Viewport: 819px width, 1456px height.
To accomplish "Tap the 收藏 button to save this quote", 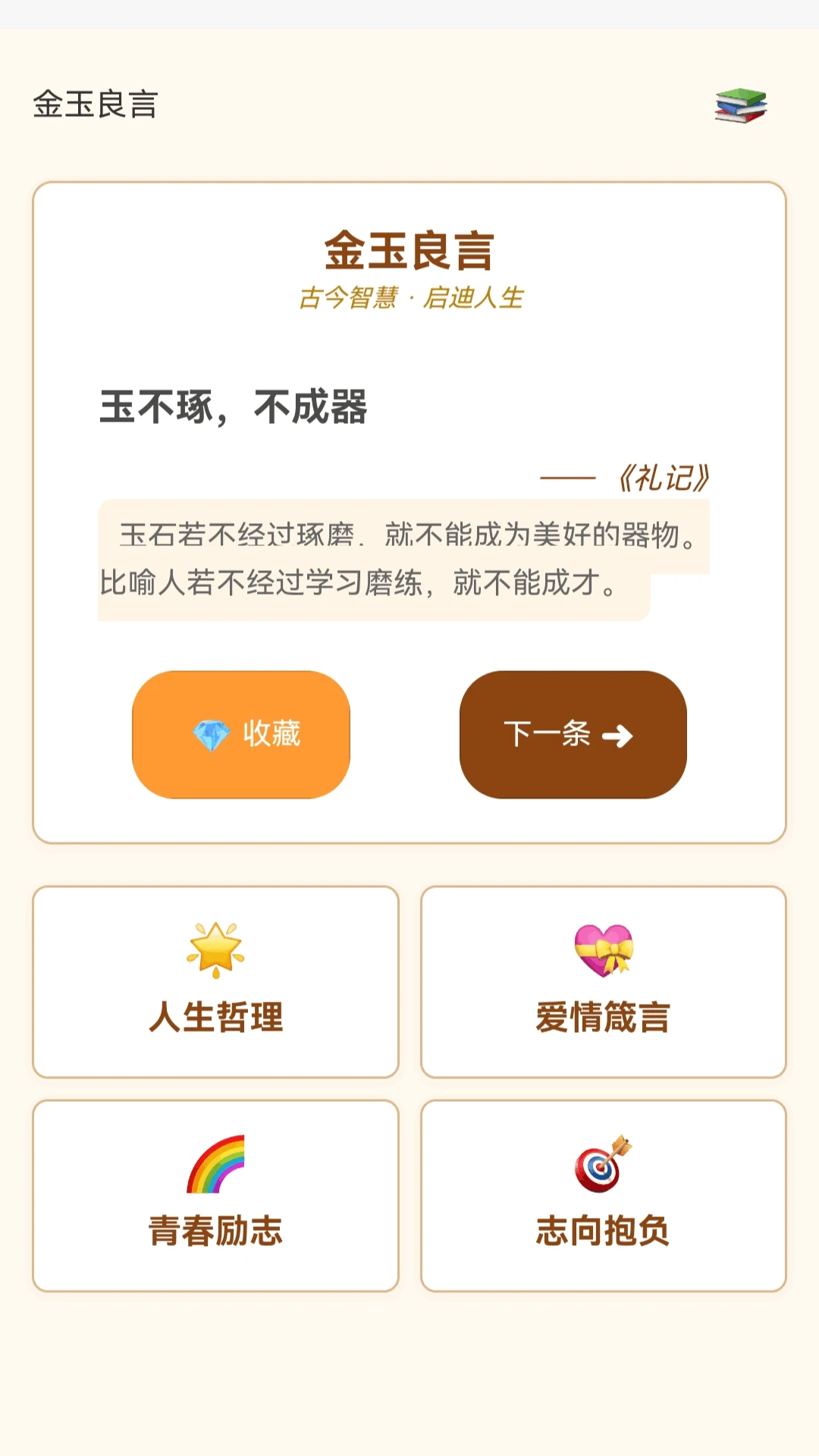I will click(241, 734).
